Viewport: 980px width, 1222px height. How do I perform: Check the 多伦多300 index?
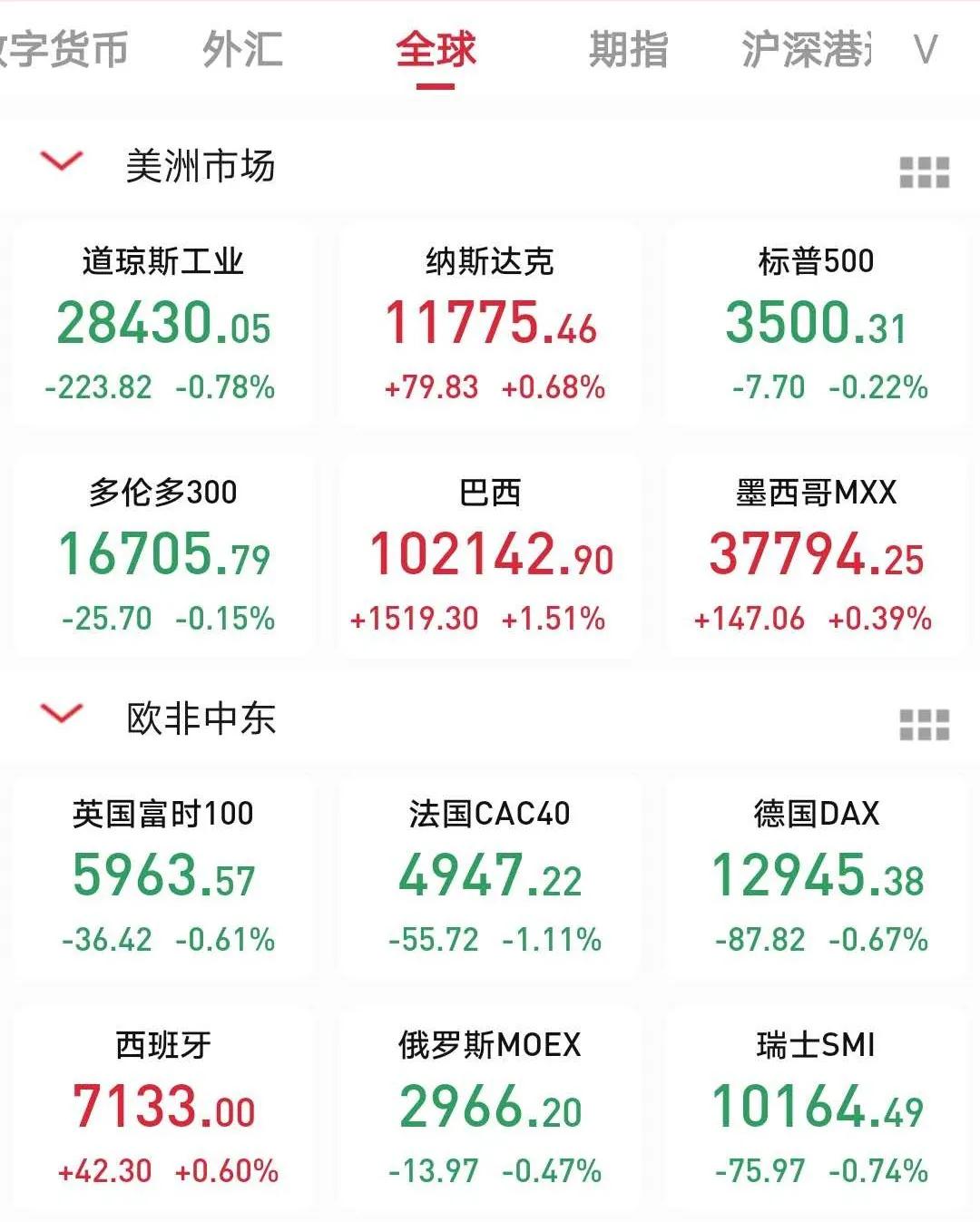(x=163, y=555)
